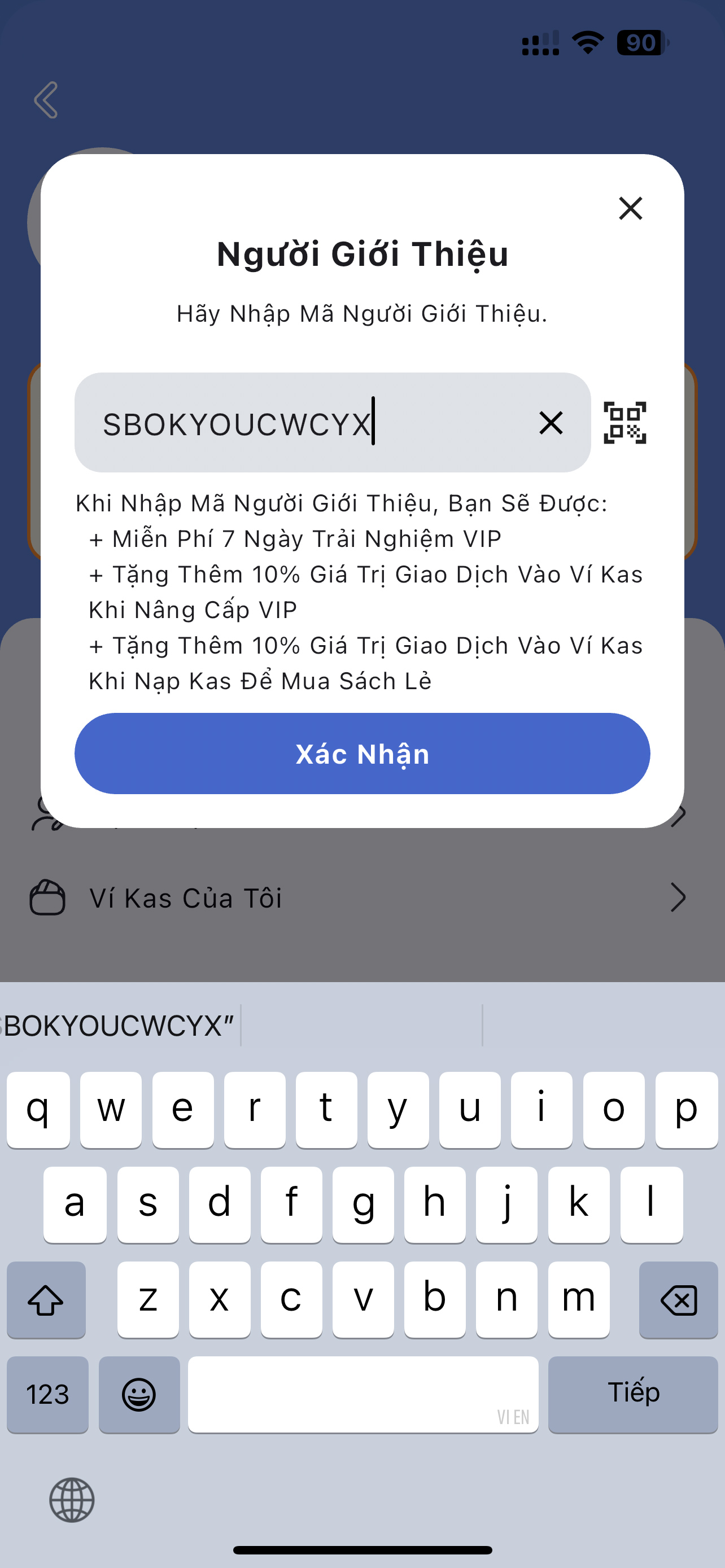The image size is (725, 1568).
Task: Tap the referral code input field
Action: click(x=304, y=422)
